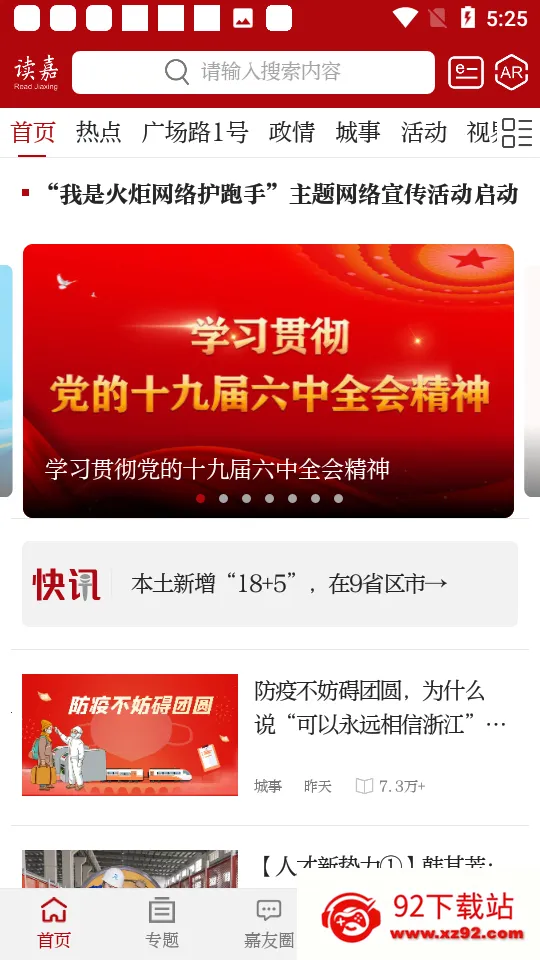Open the 快讯 item 本土新增18+5
This screenshot has height=960, width=540.
pos(270,584)
